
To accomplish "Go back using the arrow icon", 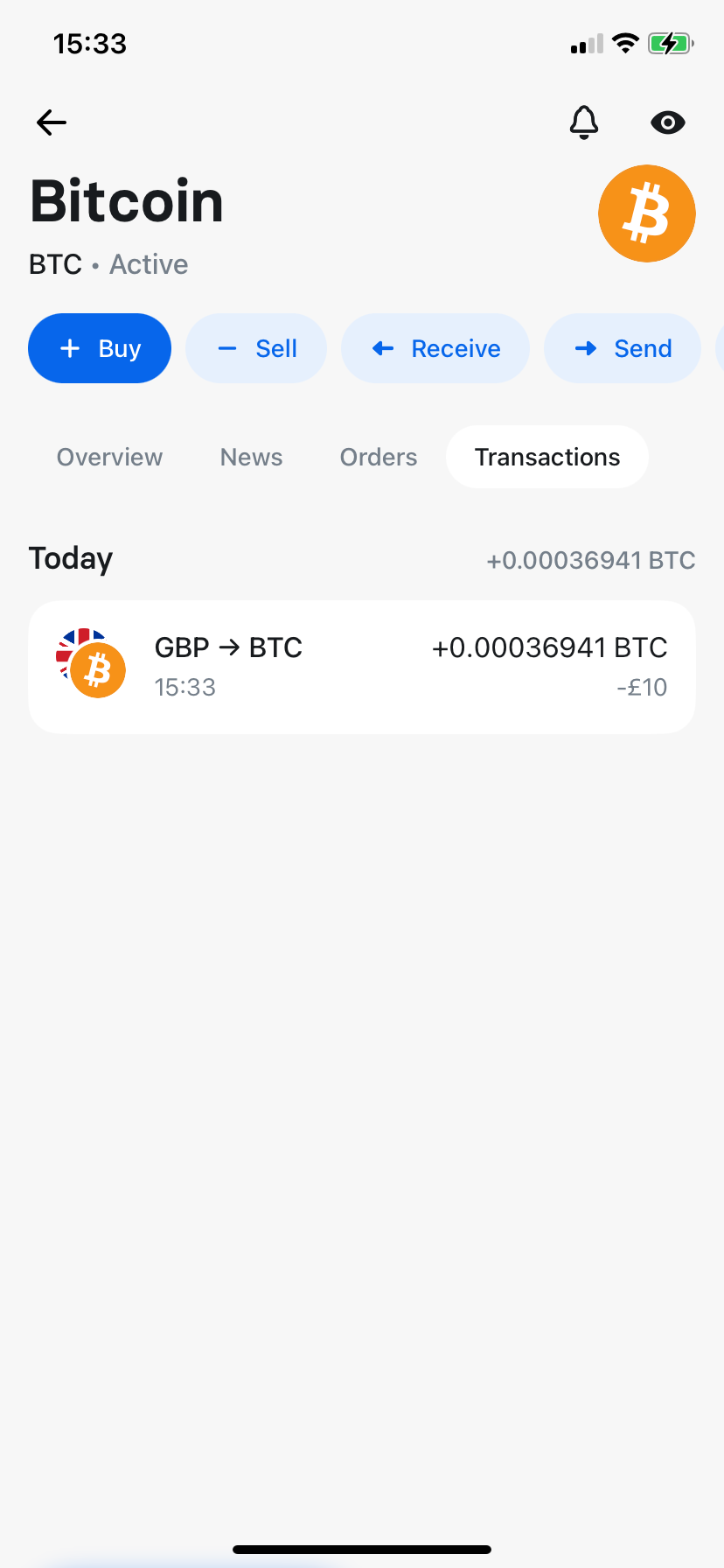I will coord(52,122).
